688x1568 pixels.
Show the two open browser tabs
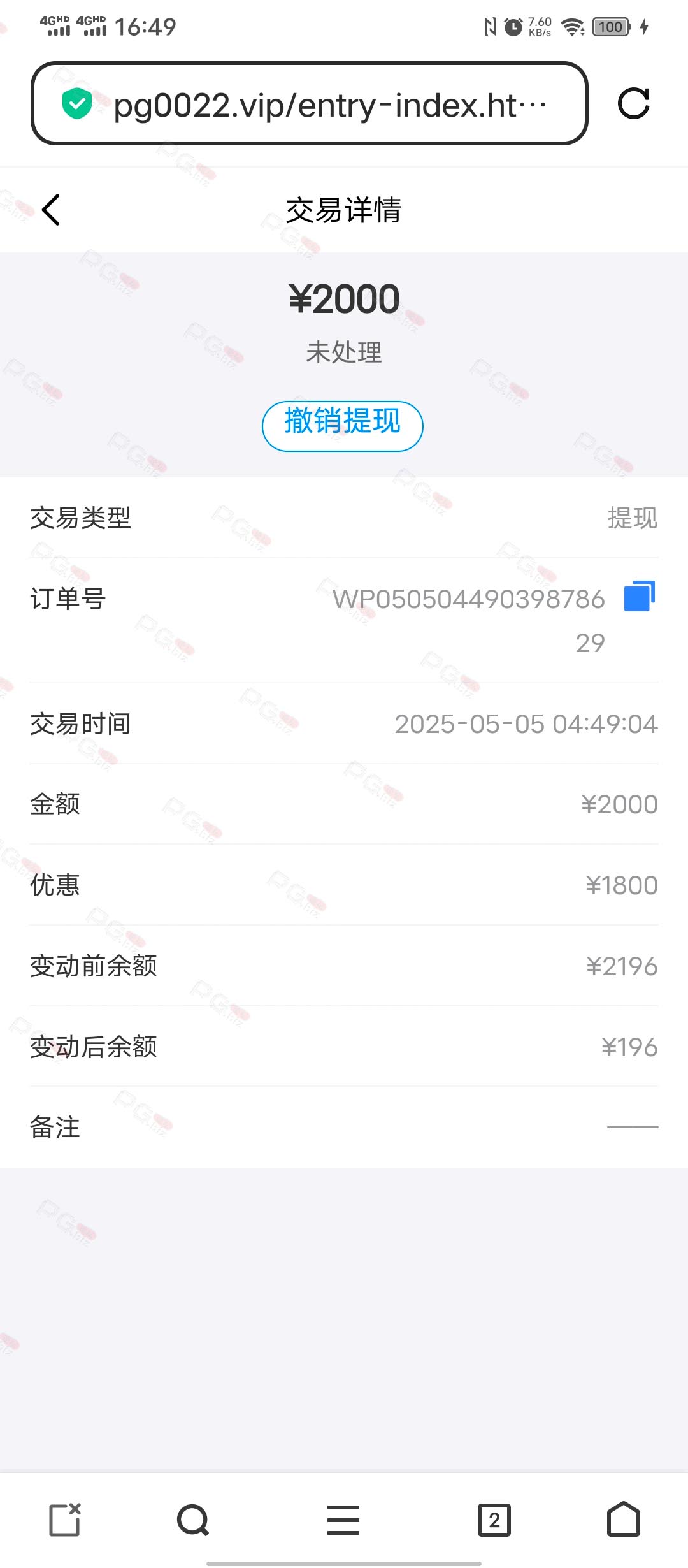[x=494, y=1520]
